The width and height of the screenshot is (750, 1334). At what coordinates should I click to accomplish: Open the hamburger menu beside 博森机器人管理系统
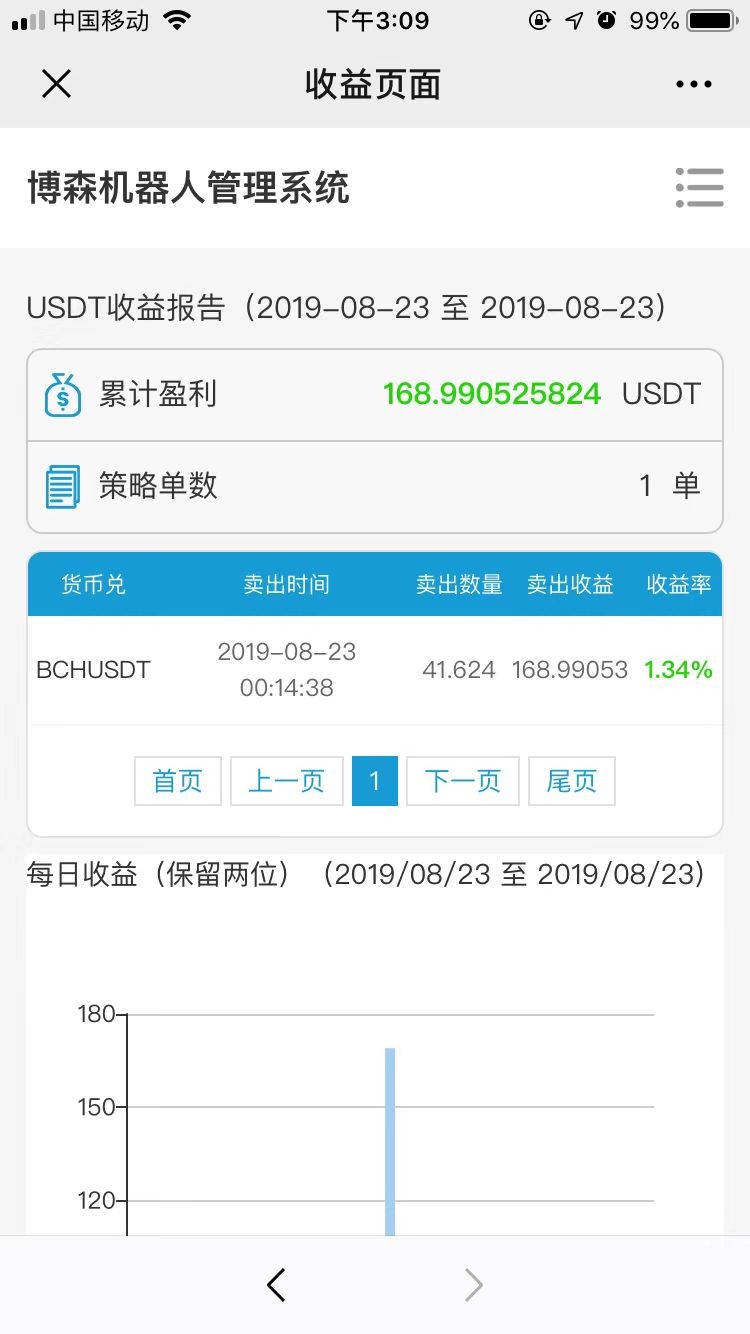pos(699,188)
